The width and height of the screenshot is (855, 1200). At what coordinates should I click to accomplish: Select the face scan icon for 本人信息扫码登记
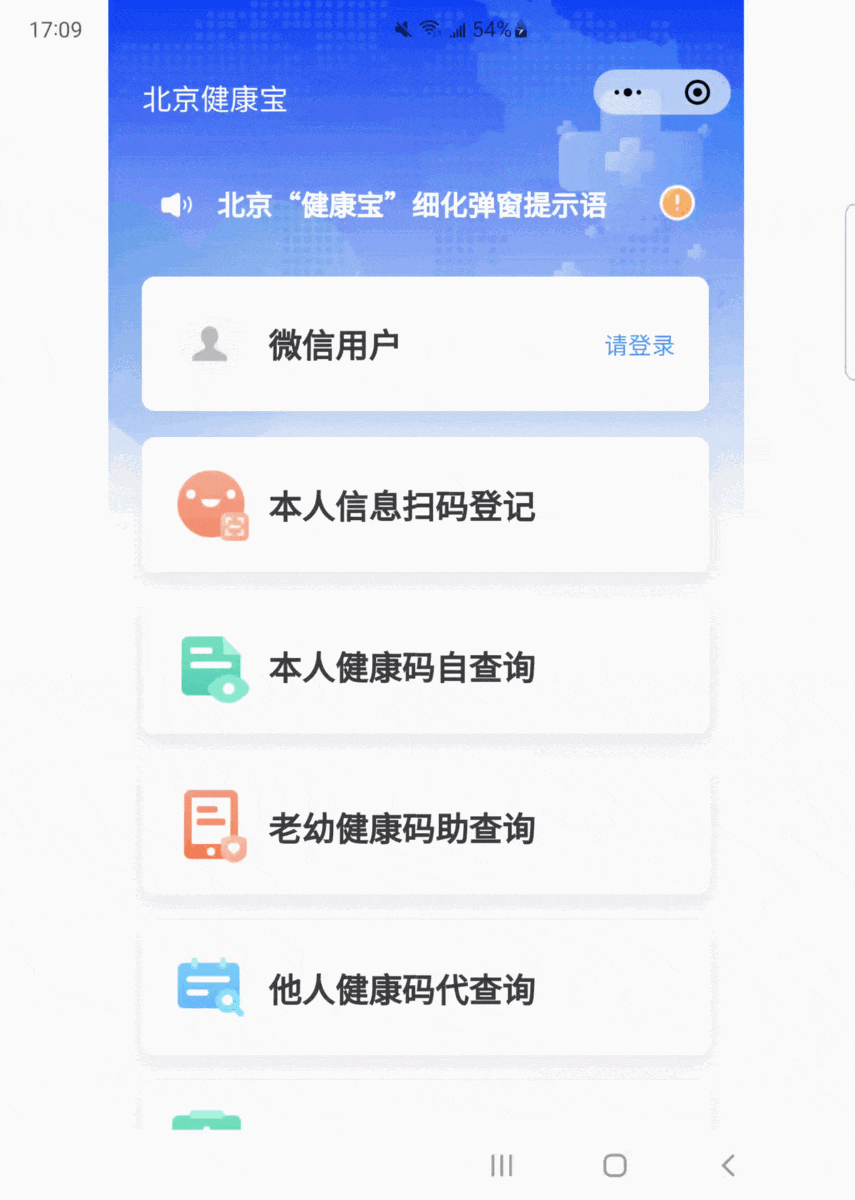[210, 505]
